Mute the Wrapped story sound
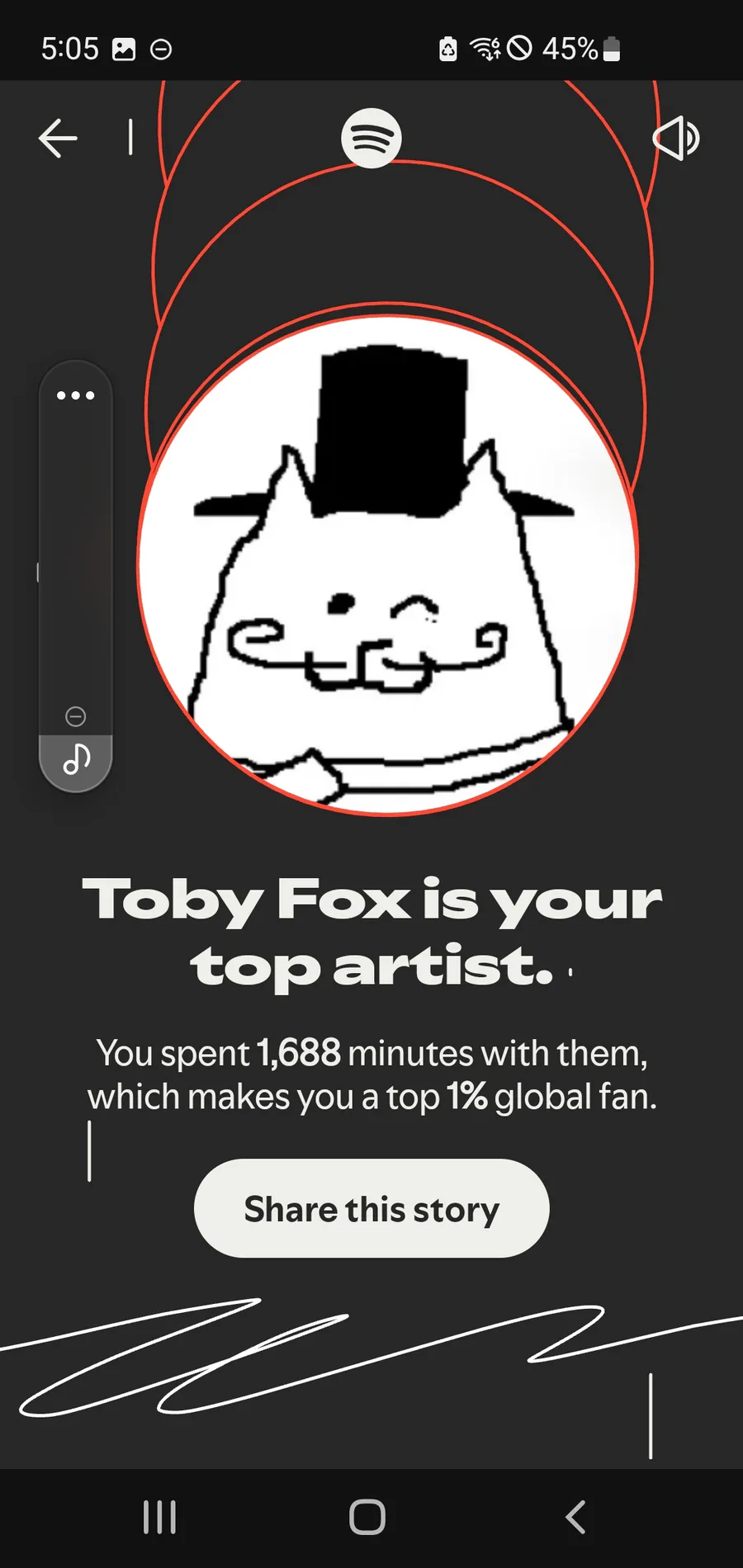The image size is (743, 1568). click(676, 138)
